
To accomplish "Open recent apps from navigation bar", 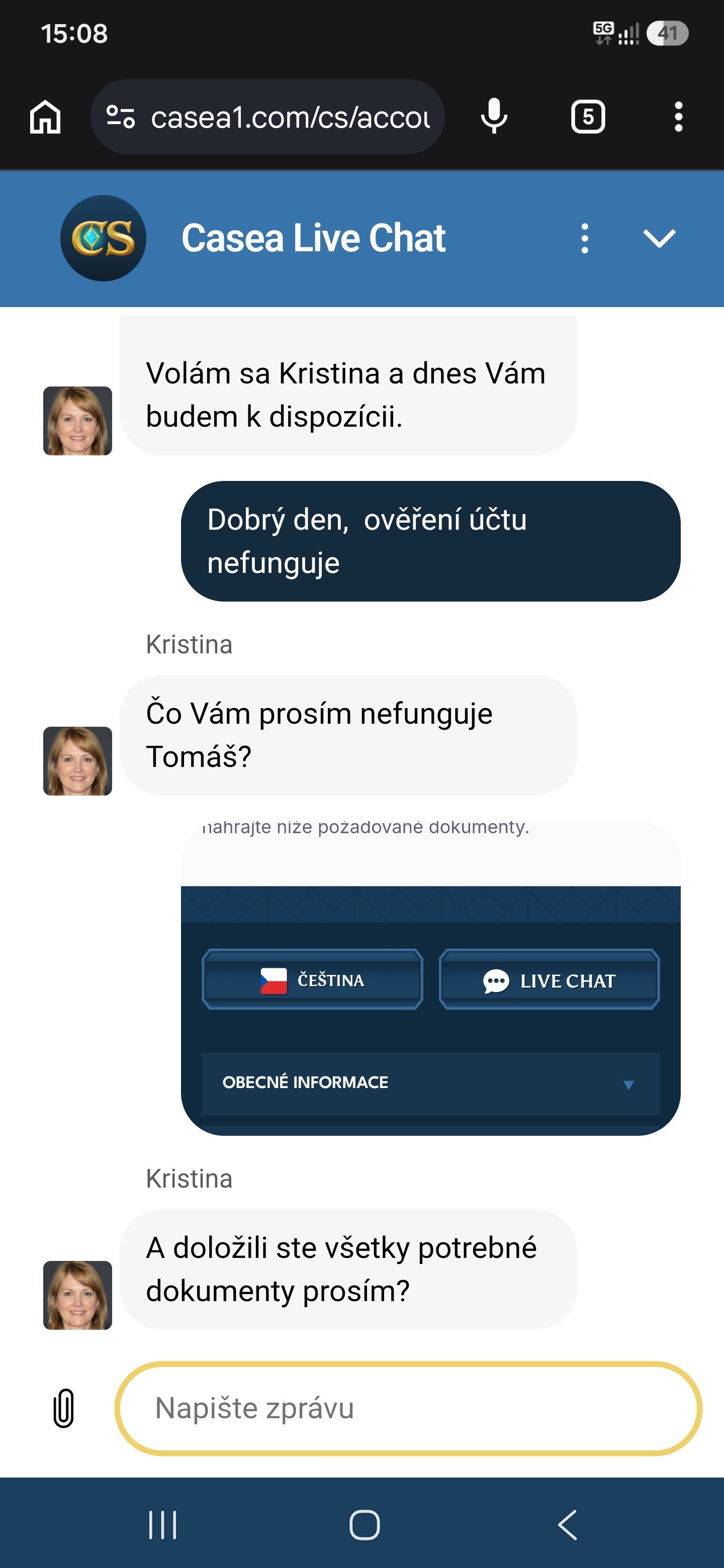I will pyautogui.click(x=162, y=1525).
